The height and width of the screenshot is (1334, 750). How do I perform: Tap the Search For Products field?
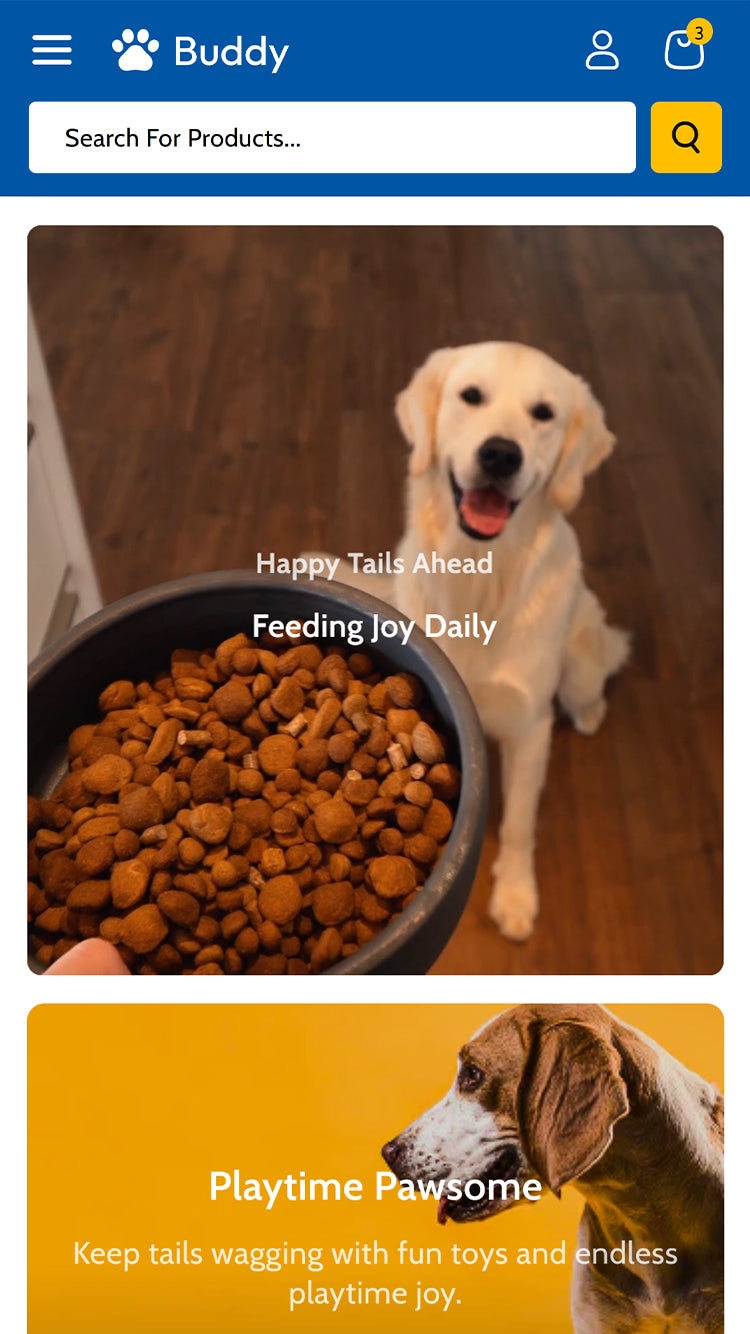point(332,137)
